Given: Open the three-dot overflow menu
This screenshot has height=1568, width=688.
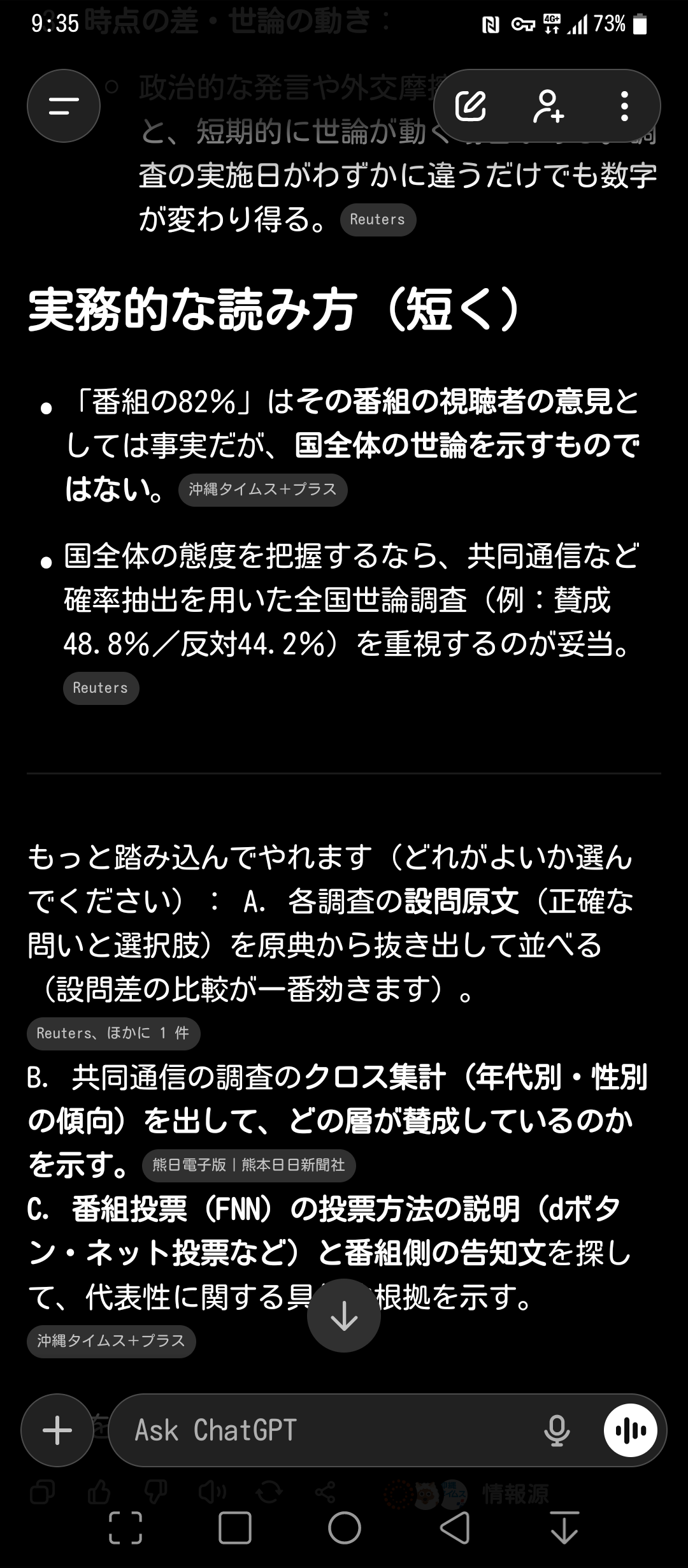Looking at the screenshot, I should tap(624, 106).
